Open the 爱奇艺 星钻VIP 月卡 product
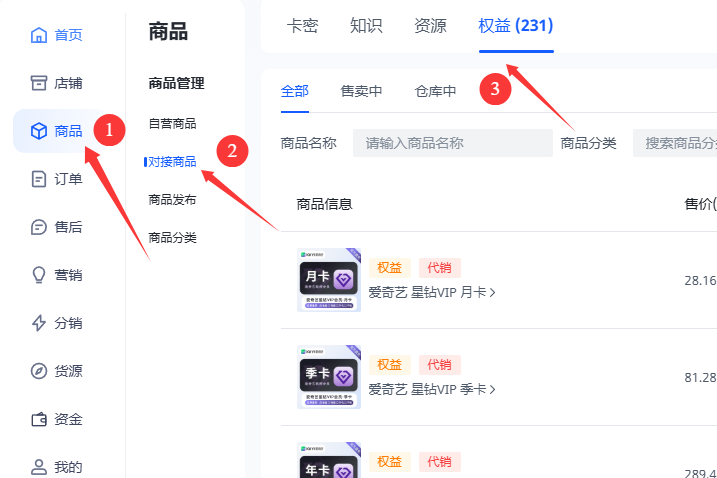Screen dimensions: 717x478 click(x=432, y=292)
